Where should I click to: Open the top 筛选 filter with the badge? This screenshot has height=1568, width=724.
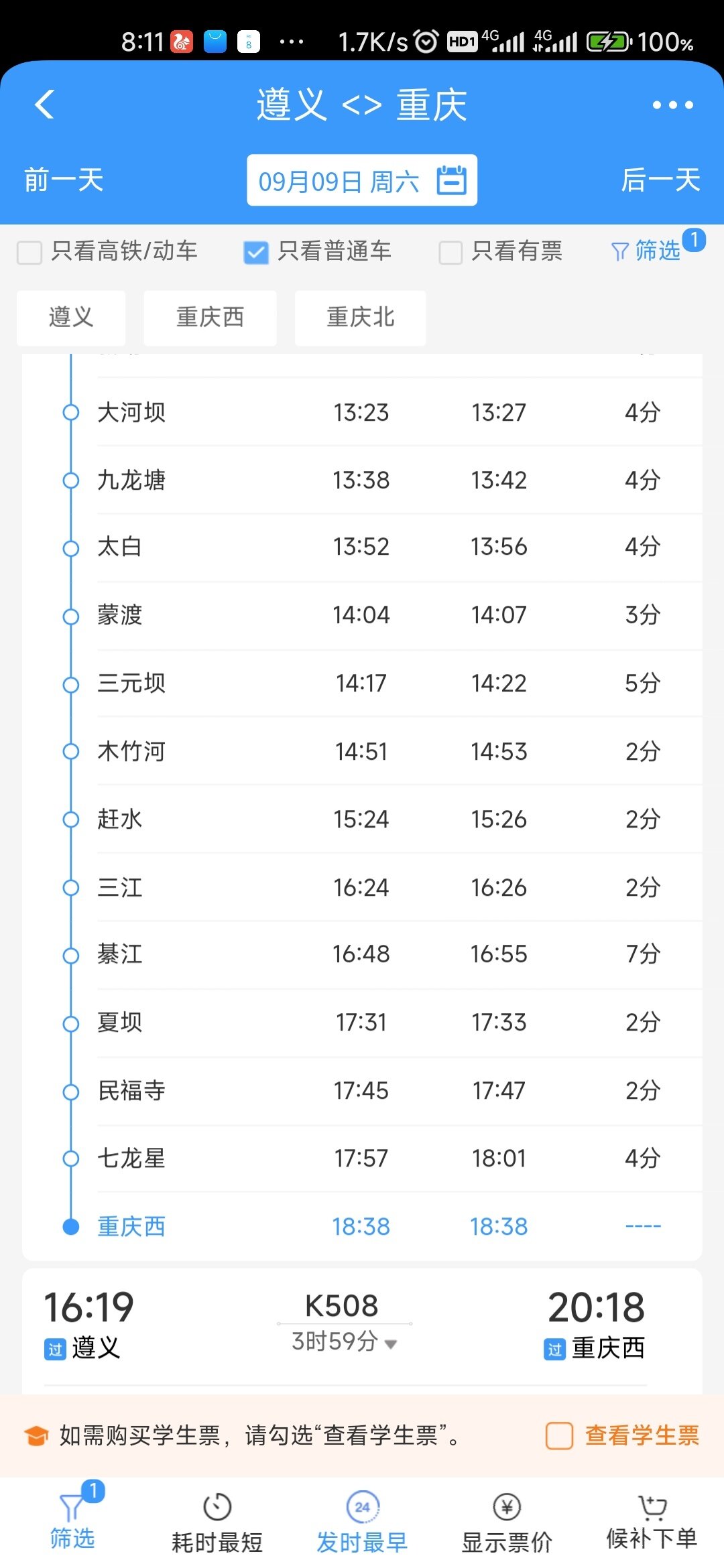click(x=648, y=251)
